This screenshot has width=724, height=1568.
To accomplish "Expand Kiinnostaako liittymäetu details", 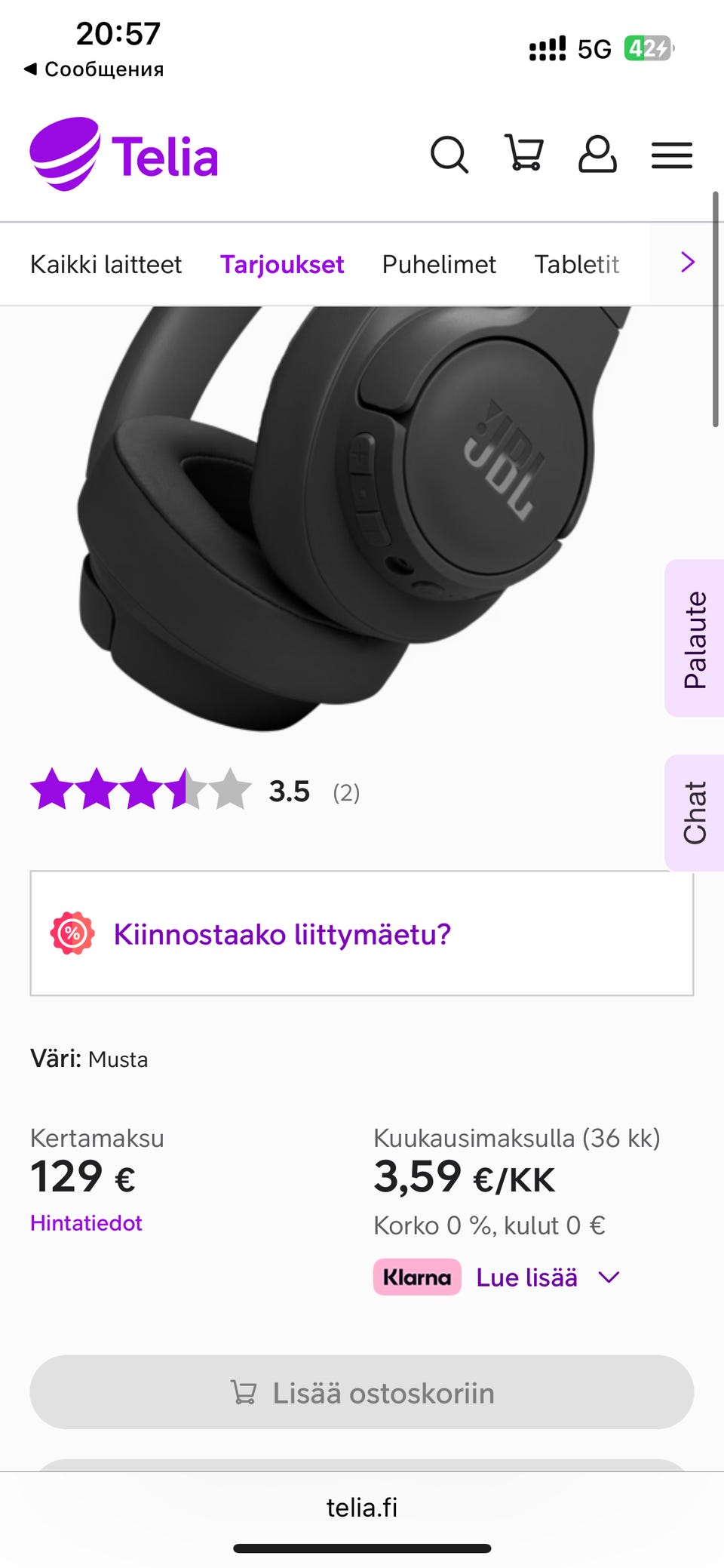I will [x=282, y=935].
